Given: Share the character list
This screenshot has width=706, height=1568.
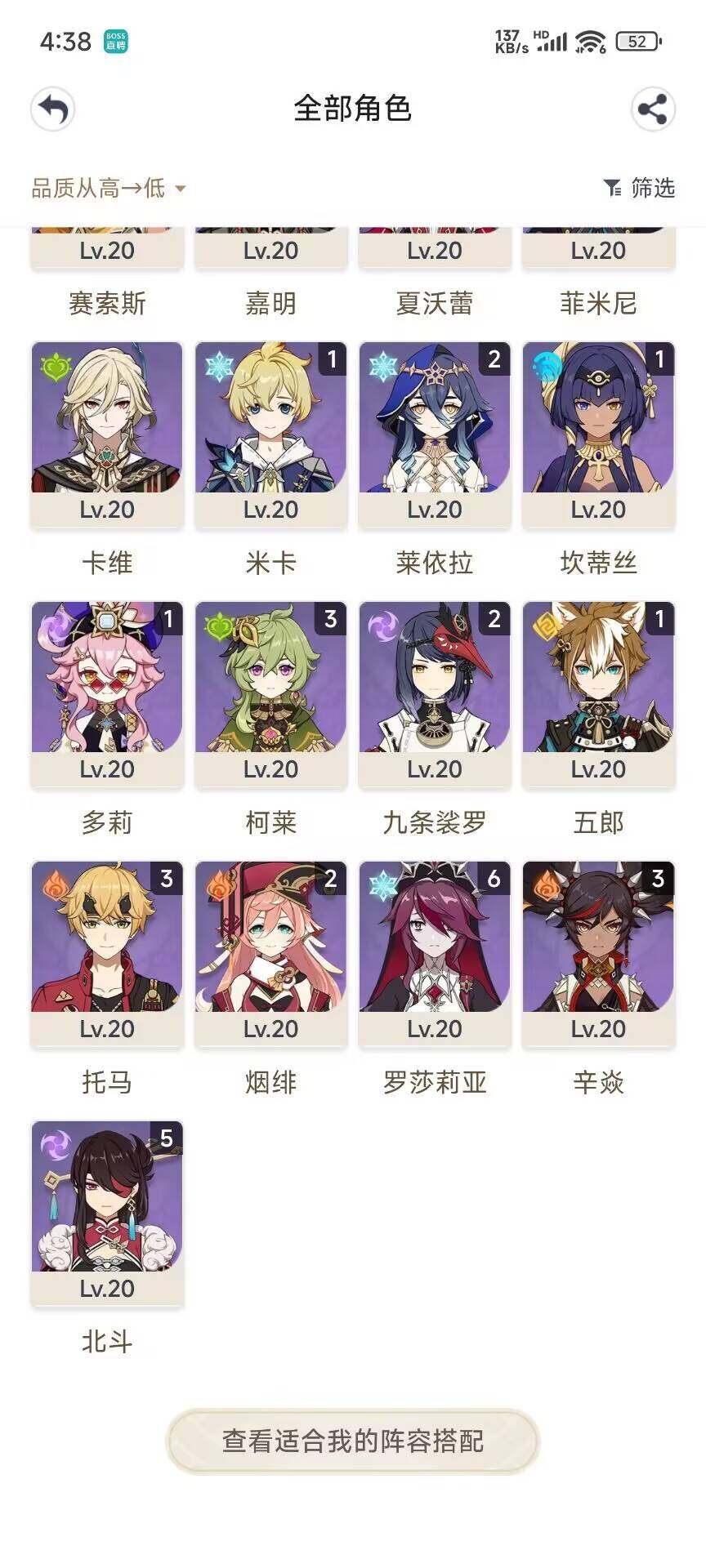Looking at the screenshot, I should 652,109.
